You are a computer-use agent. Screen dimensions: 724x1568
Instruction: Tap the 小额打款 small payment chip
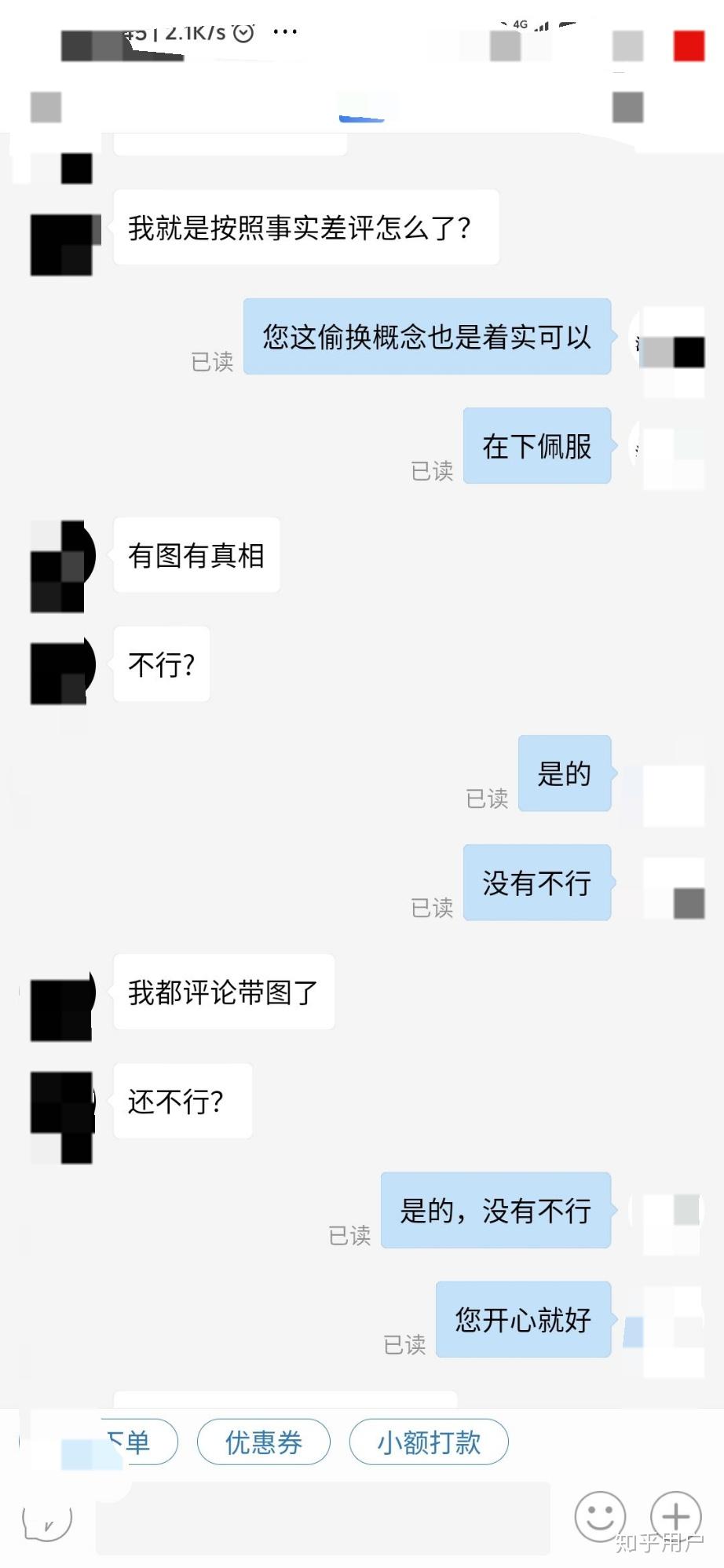click(429, 1442)
